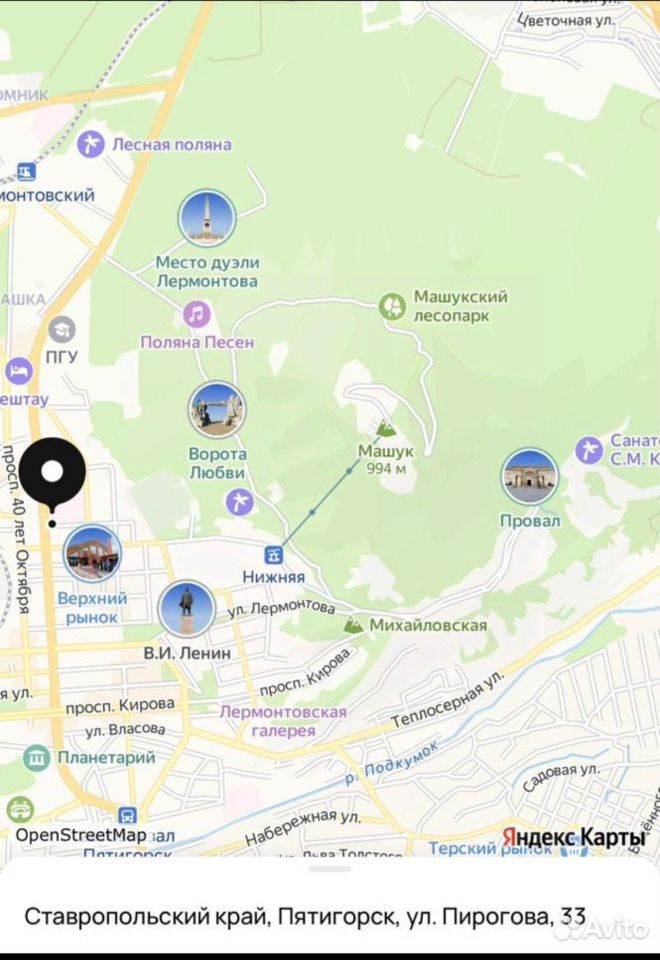Image resolution: width=660 pixels, height=960 pixels.
Task: Open the Место дуэли Лермонтова photo marker
Action: (207, 218)
